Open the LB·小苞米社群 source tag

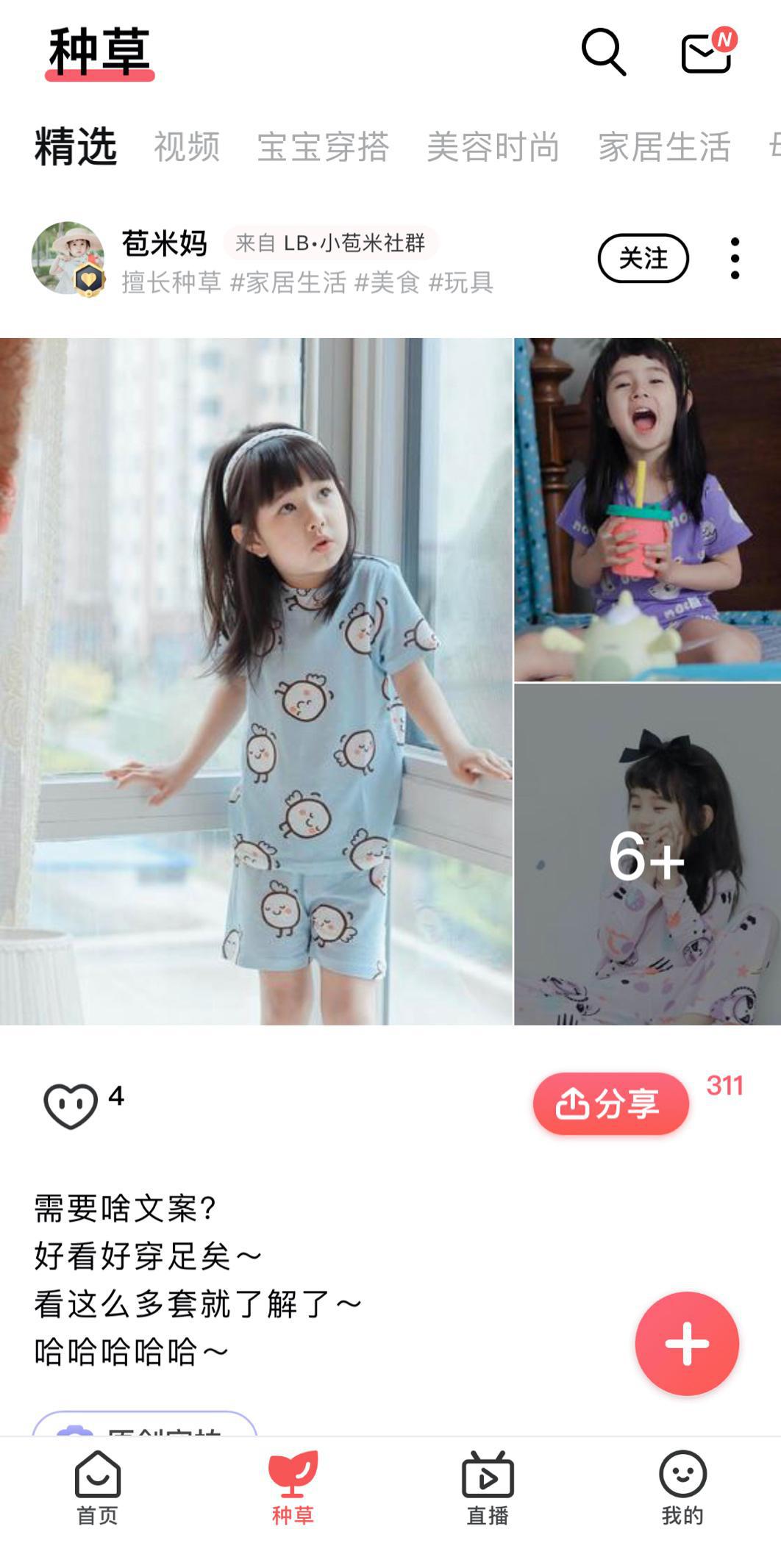[330, 243]
